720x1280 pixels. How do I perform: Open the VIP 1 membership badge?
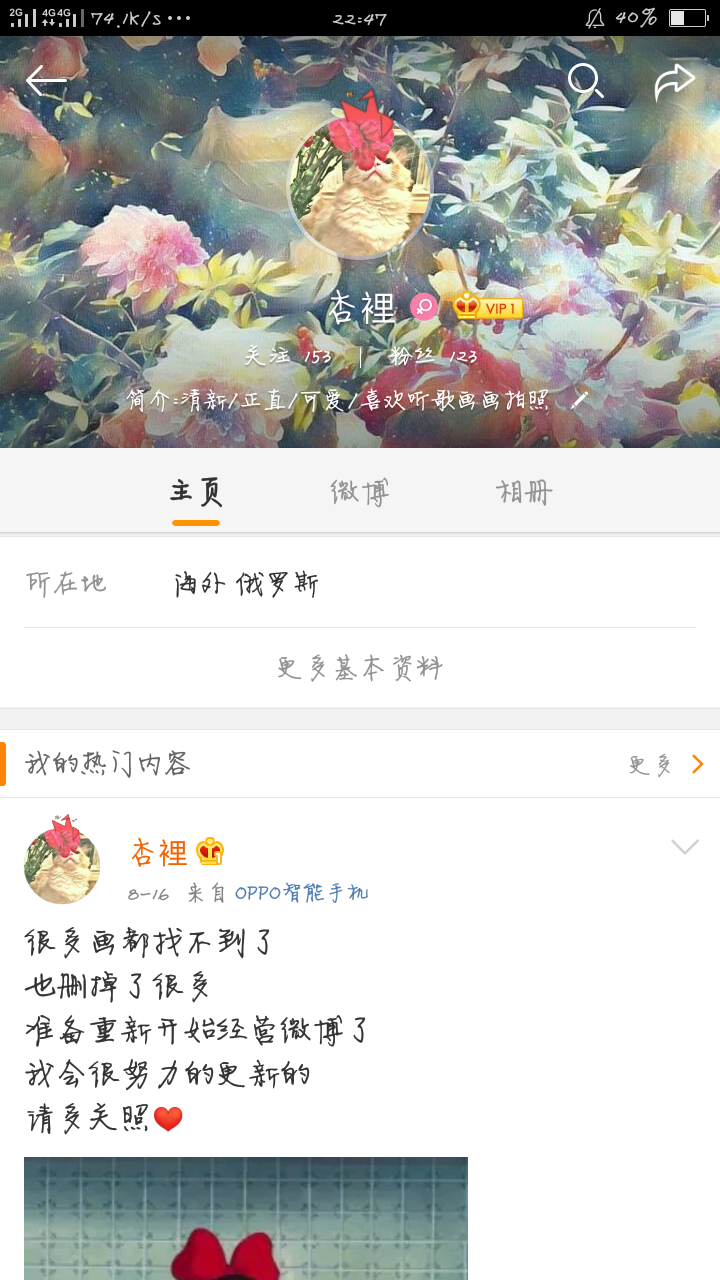[488, 307]
